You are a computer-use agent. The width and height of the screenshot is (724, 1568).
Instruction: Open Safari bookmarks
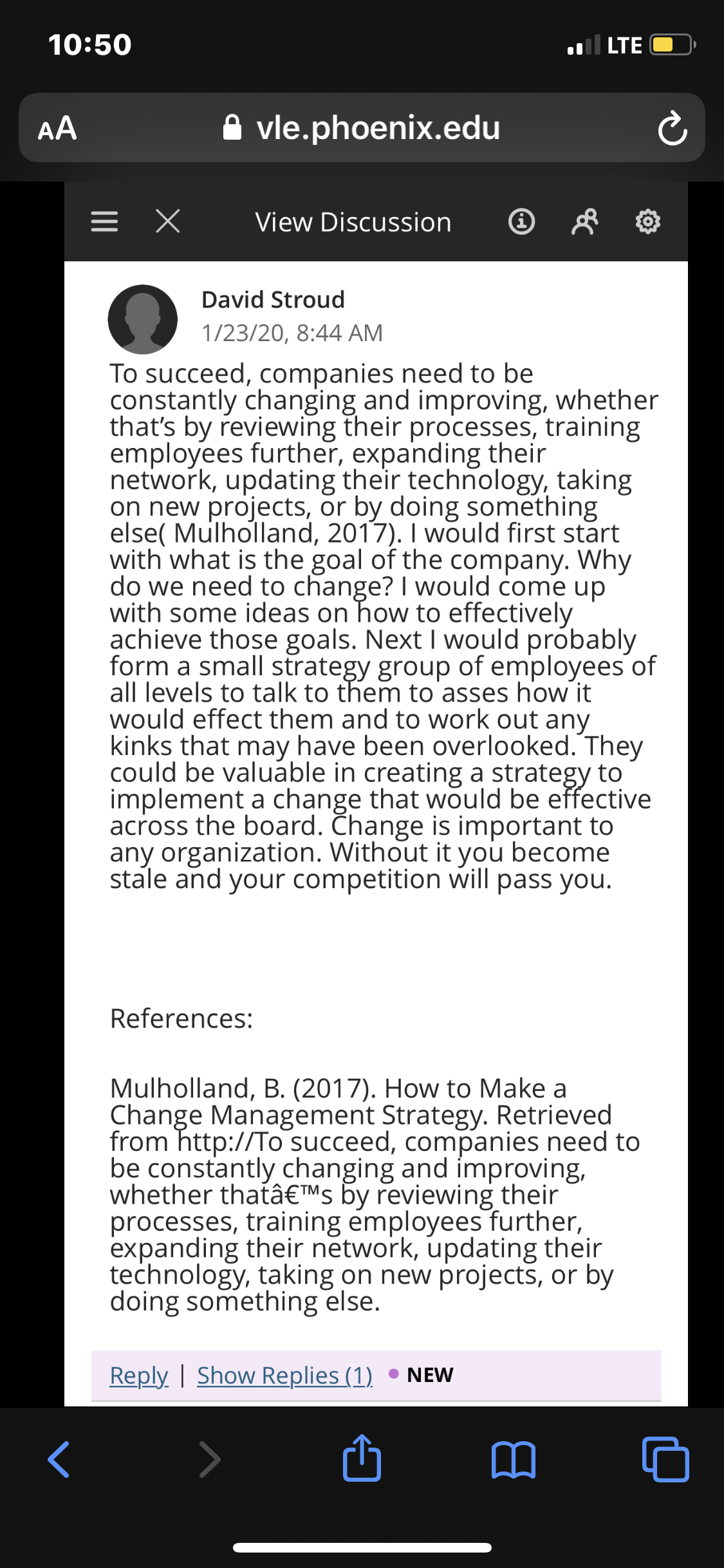pyautogui.click(x=513, y=1459)
